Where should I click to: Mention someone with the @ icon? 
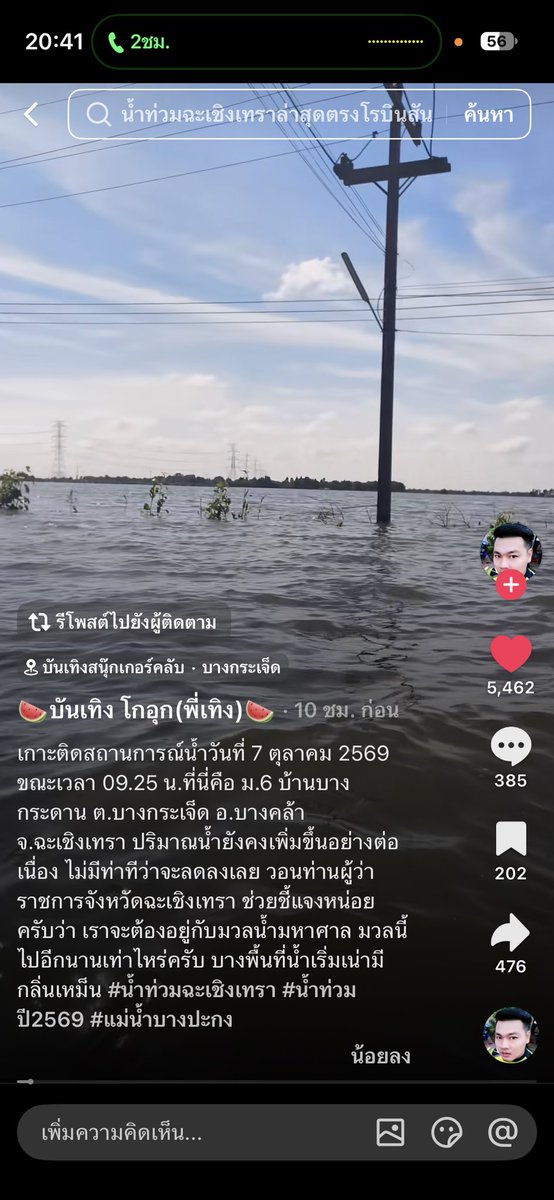503,1132
